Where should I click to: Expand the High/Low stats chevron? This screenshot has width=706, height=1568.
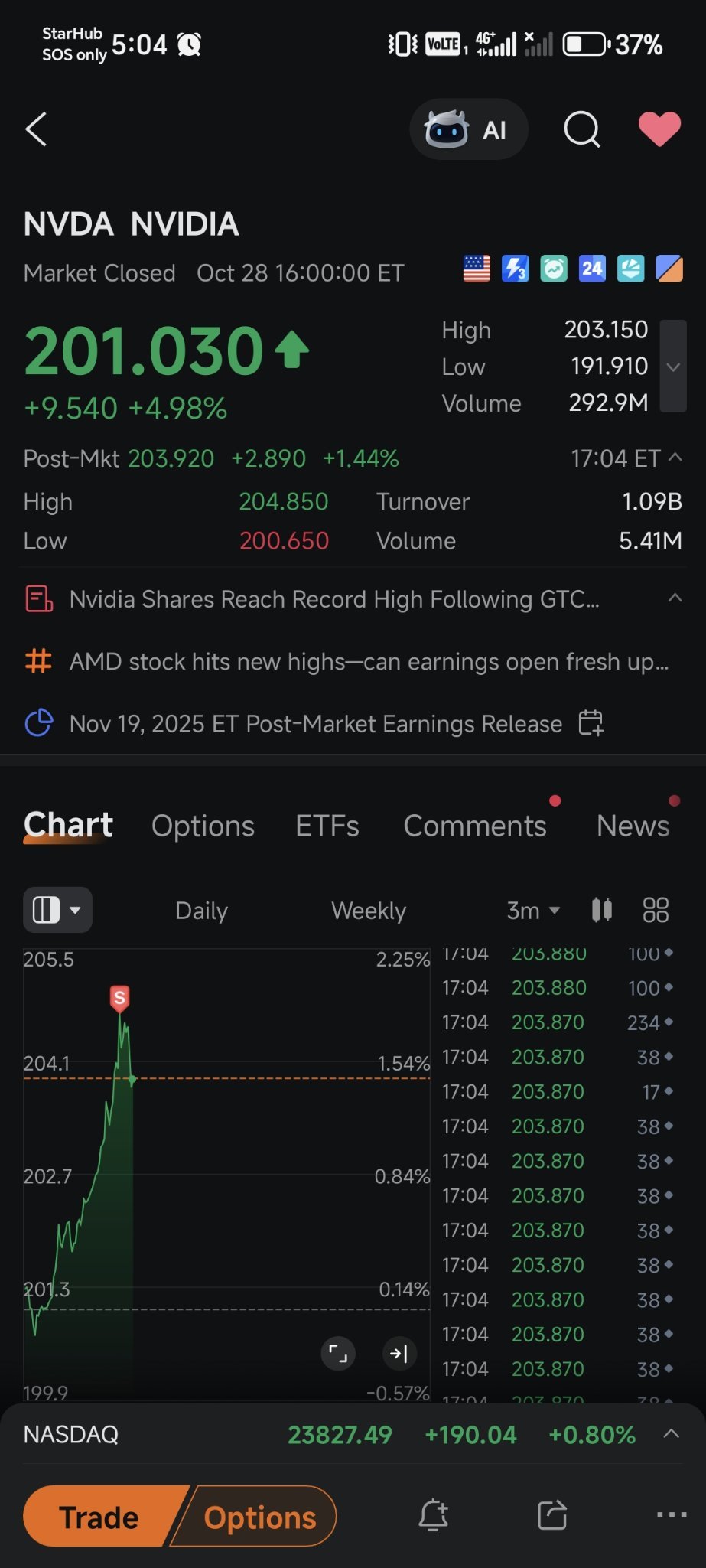point(672,367)
